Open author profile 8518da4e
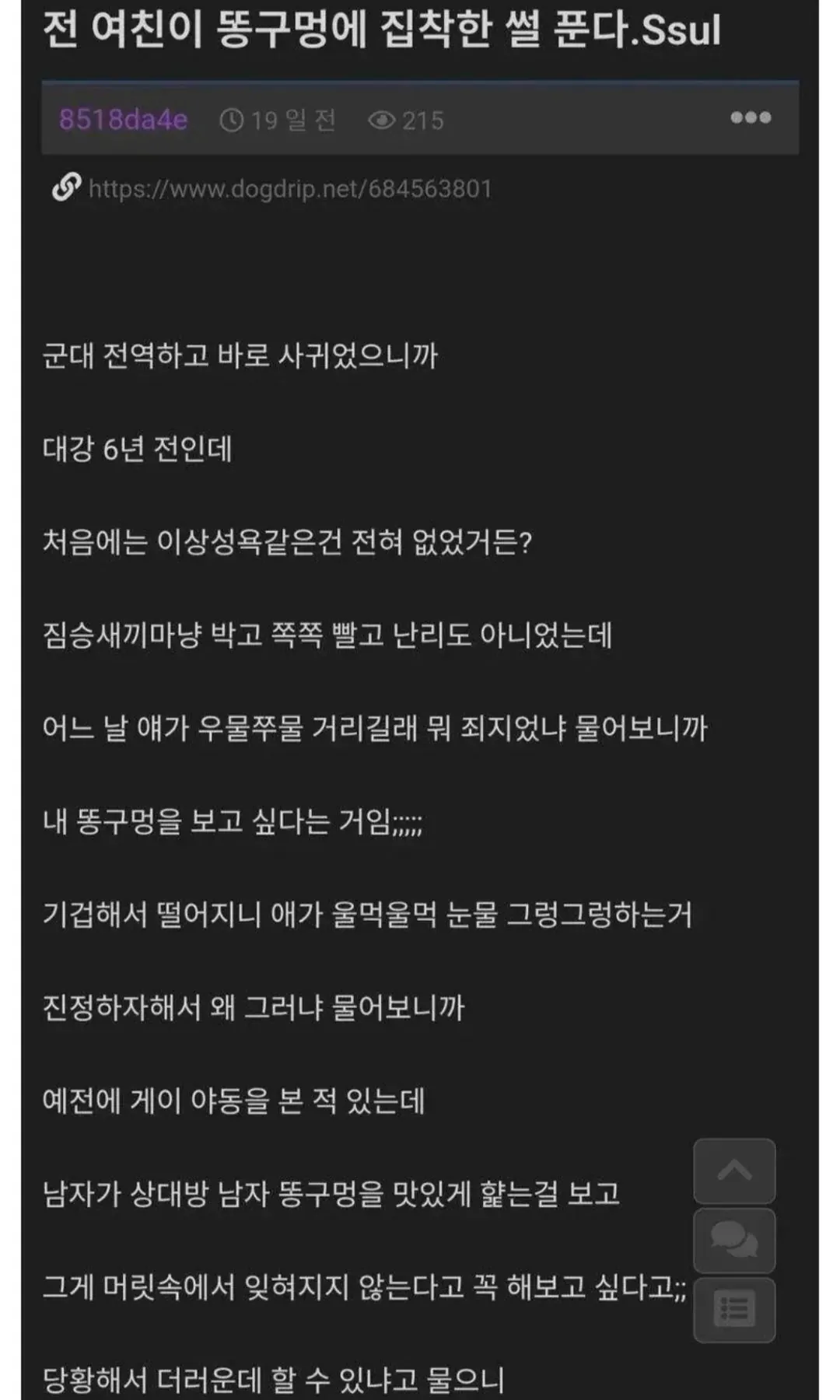840x1400 pixels. [x=123, y=119]
